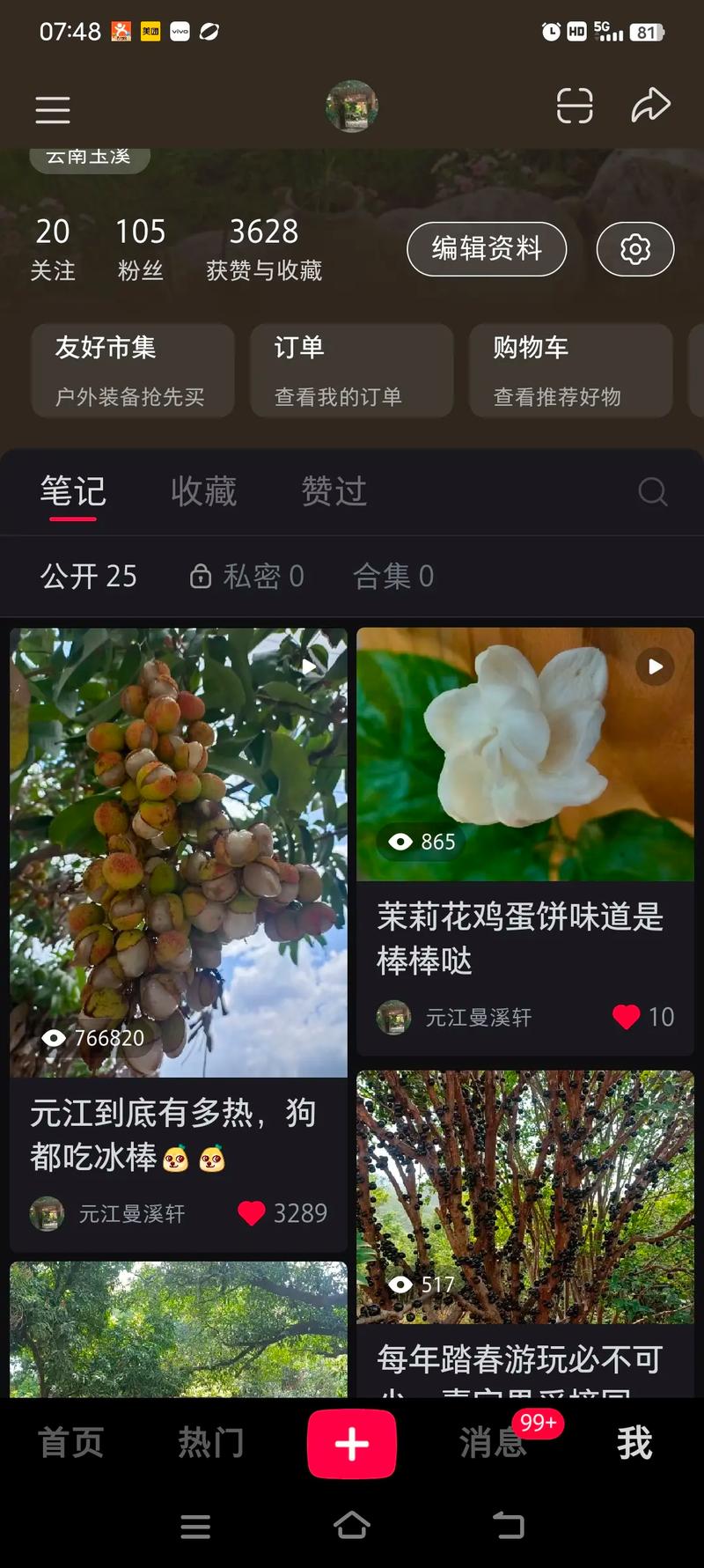
Task: View my orders under 订单
Action: (x=351, y=371)
